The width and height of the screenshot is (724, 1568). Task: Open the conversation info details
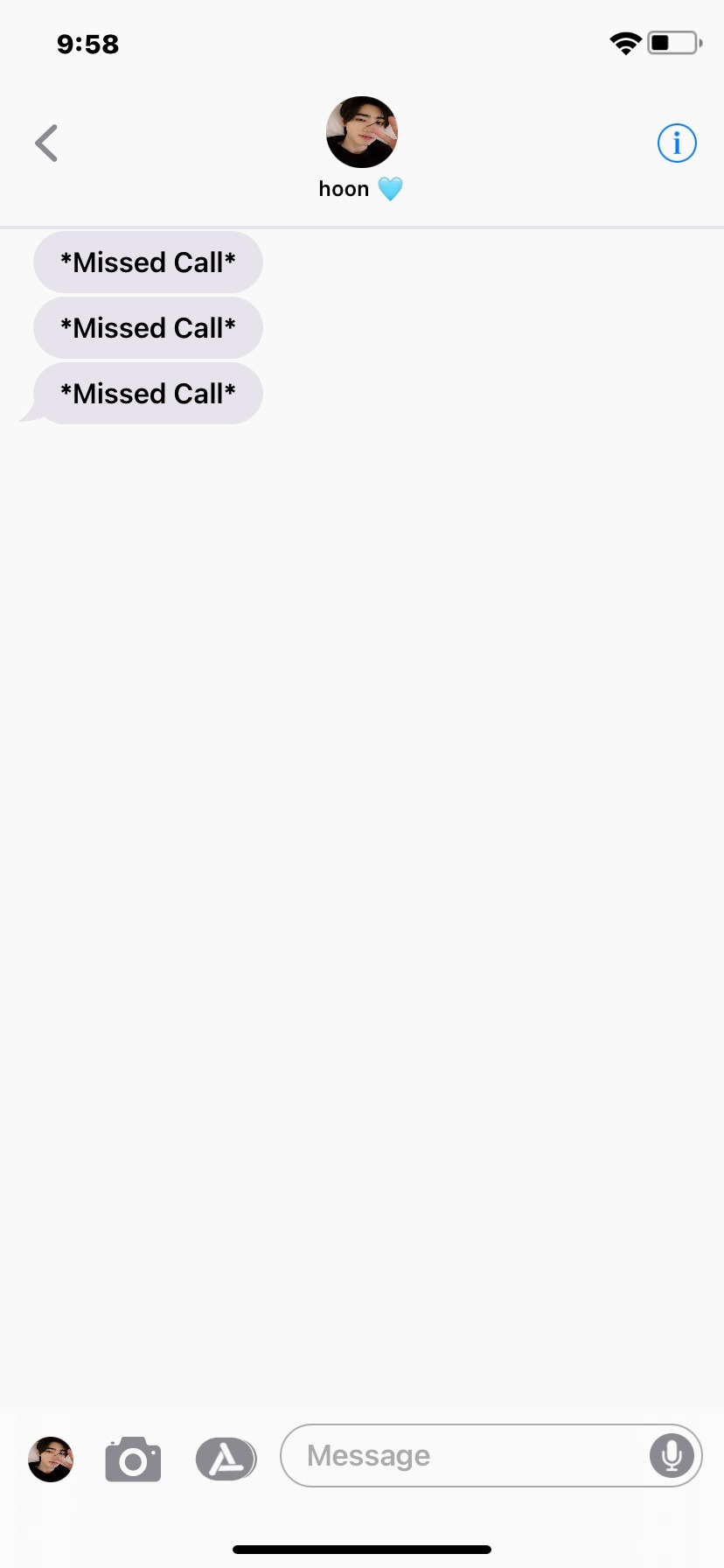click(x=677, y=143)
